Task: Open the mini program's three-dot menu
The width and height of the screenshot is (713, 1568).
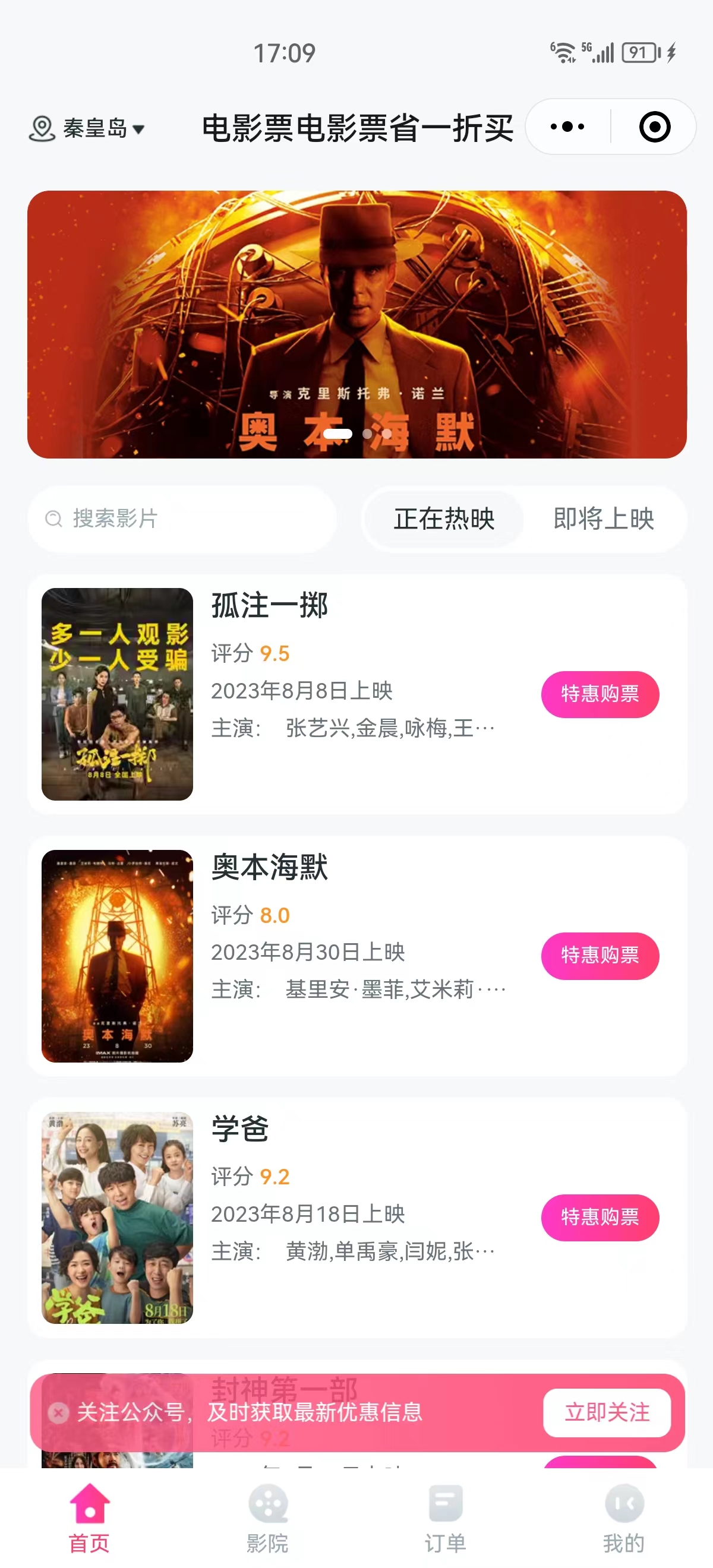Action: click(x=567, y=127)
